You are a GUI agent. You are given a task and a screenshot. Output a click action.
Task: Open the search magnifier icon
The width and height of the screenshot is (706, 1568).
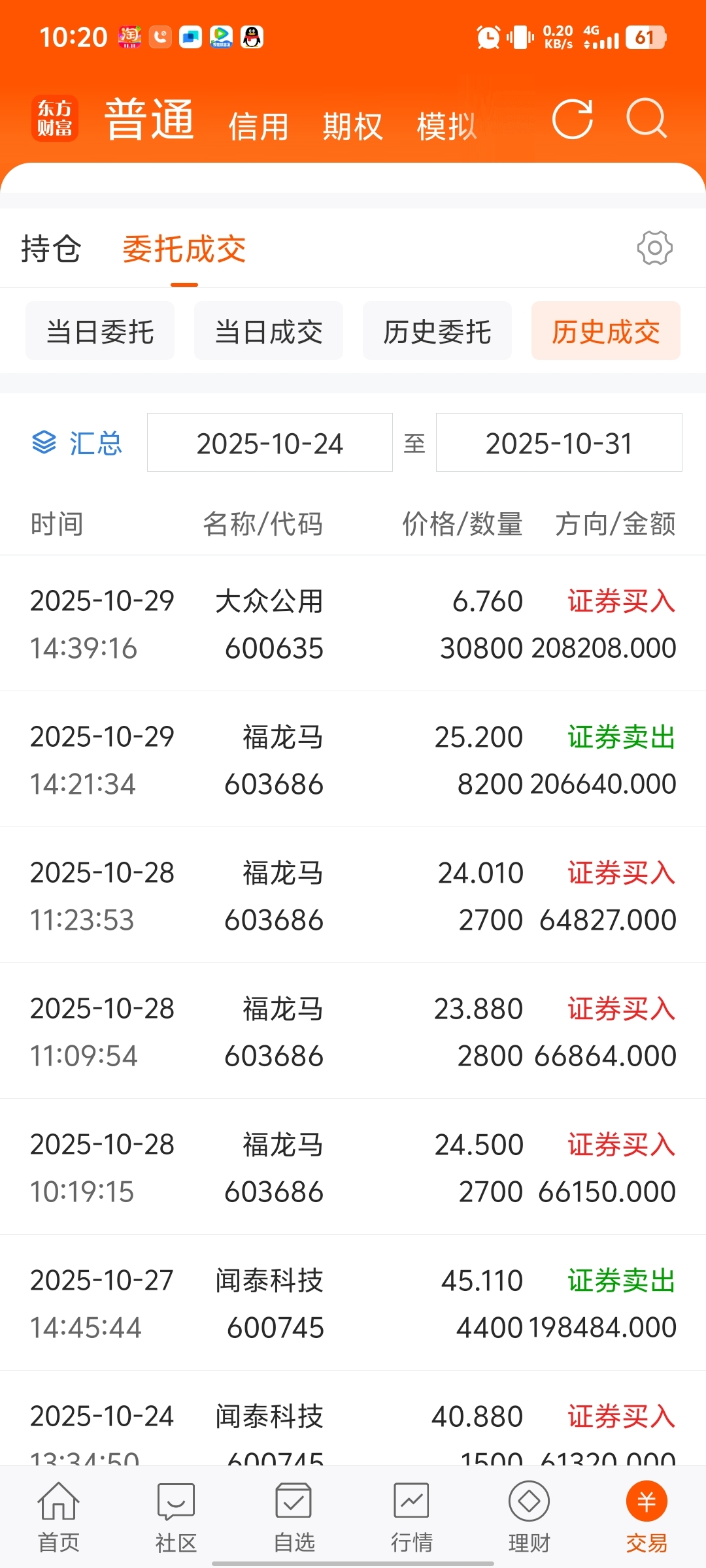coord(647,119)
